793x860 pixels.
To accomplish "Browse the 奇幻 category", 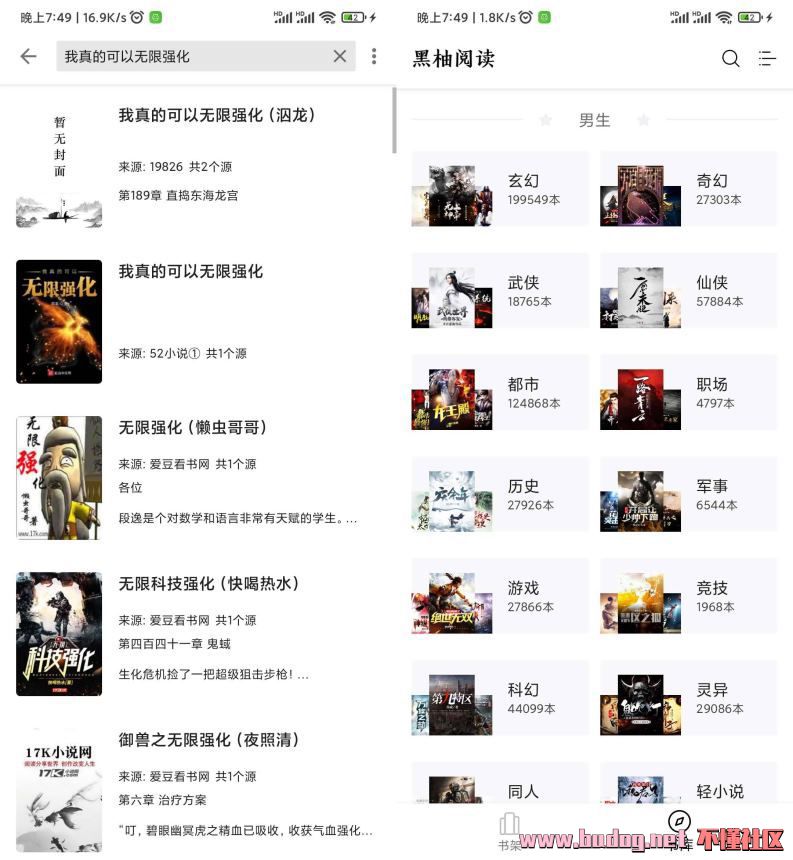I will point(688,189).
